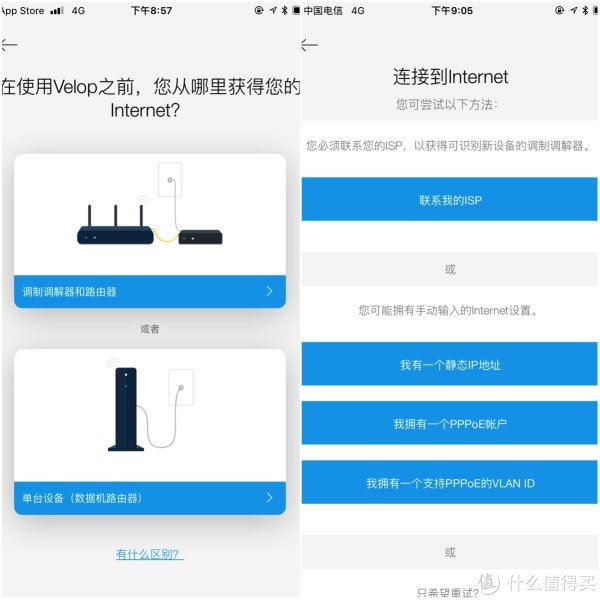
Task: Select the 调制调解器和路由器 option
Action: click(x=150, y=291)
